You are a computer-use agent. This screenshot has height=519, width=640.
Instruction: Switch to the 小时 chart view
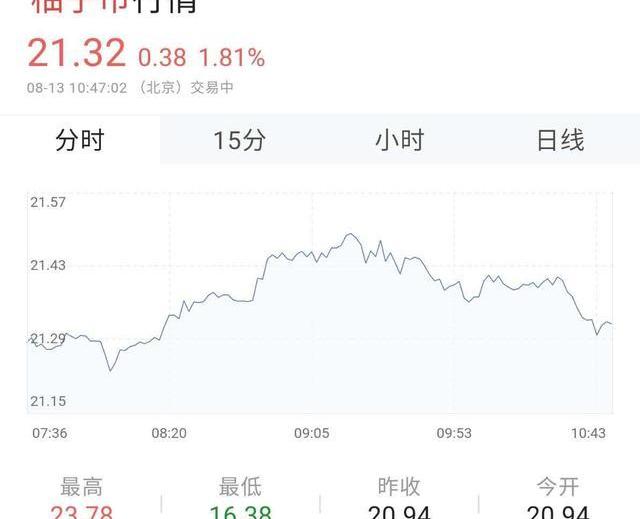click(x=400, y=140)
